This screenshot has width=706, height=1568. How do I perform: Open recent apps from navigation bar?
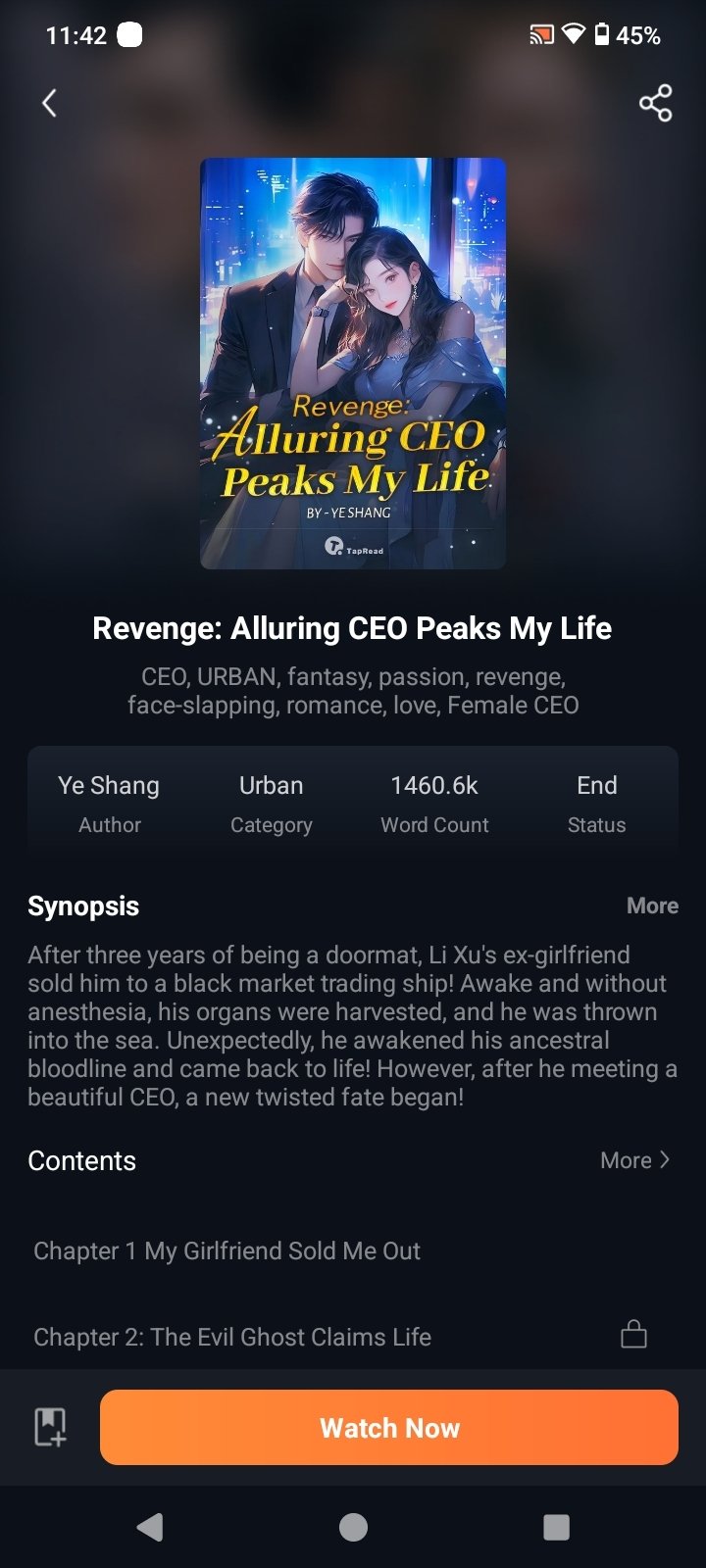[556, 1527]
